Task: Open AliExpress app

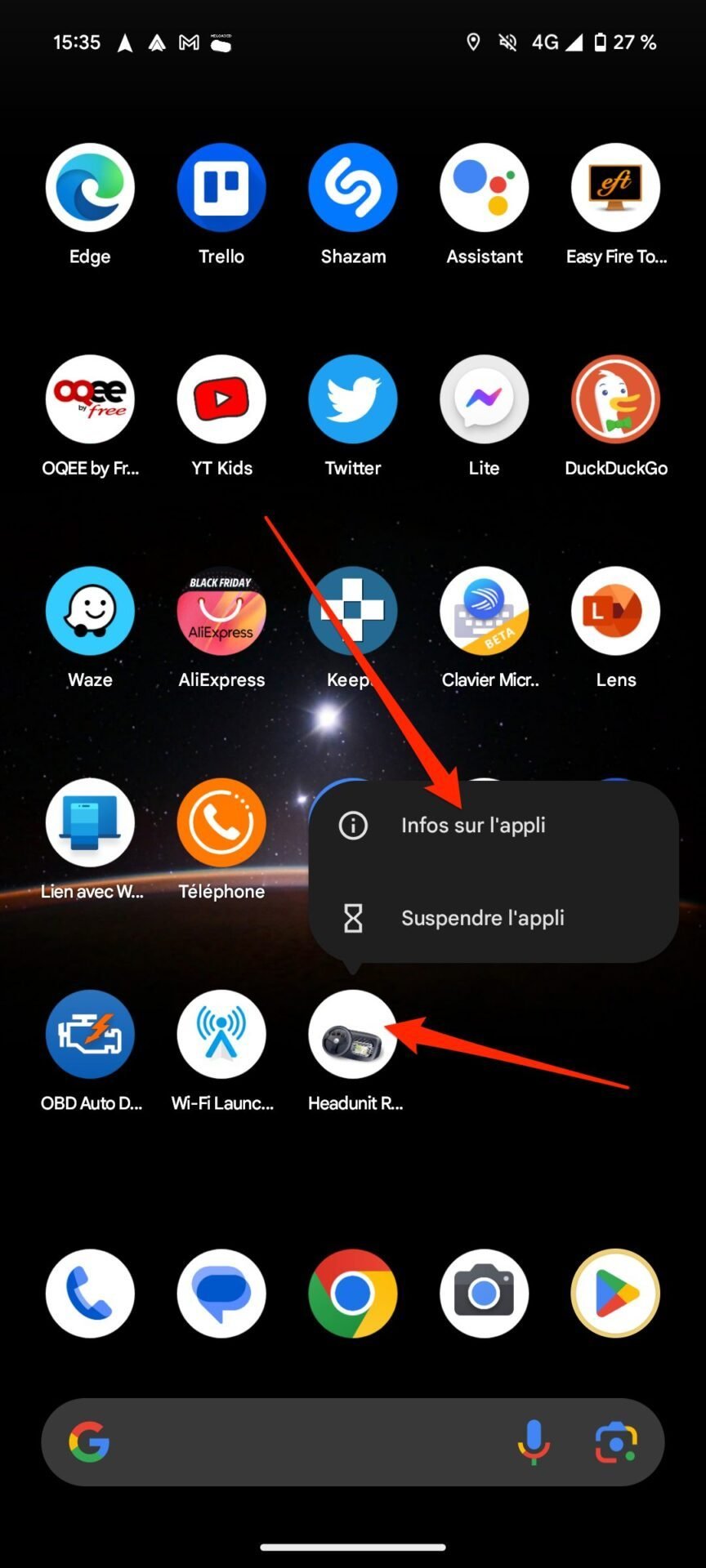Action: click(x=221, y=611)
